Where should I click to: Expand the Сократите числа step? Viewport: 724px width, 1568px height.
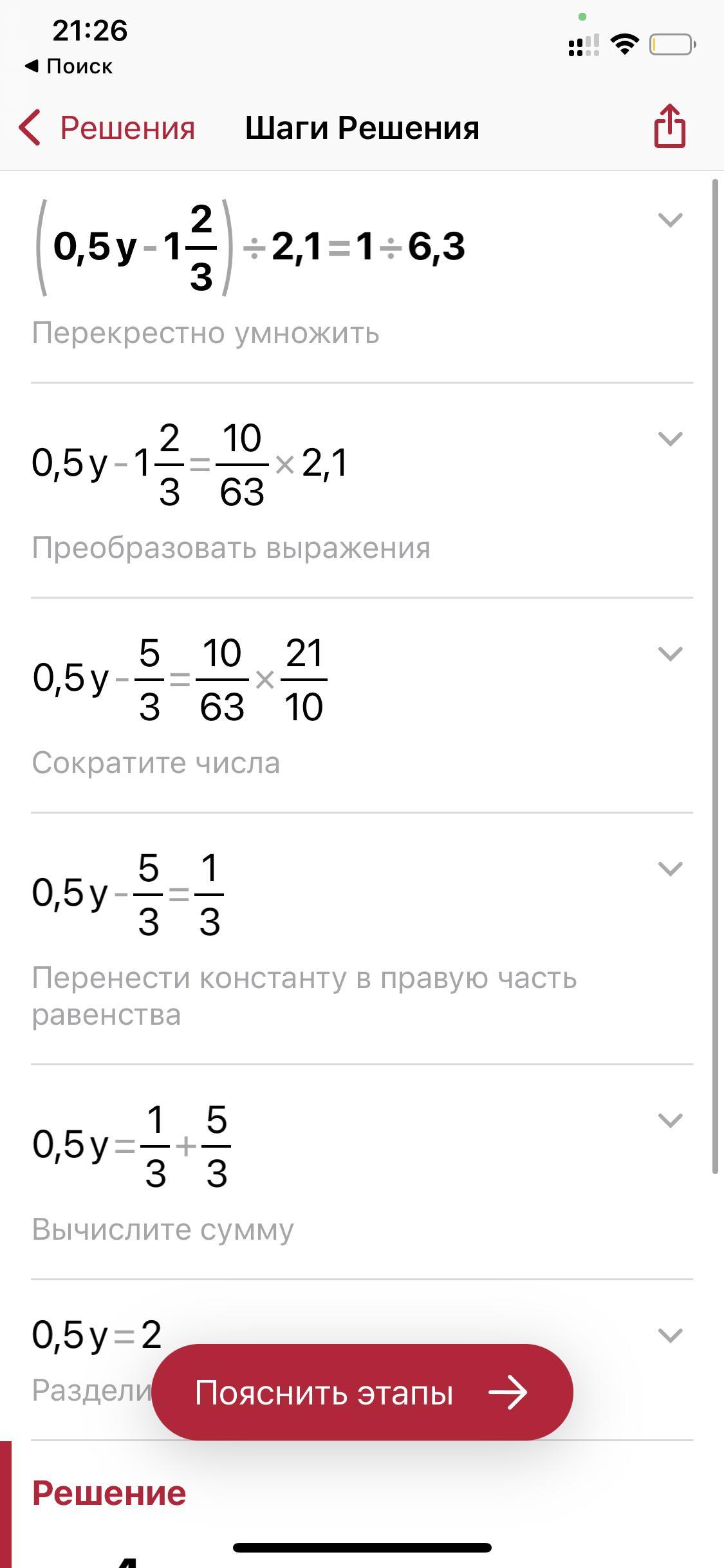pos(670,654)
